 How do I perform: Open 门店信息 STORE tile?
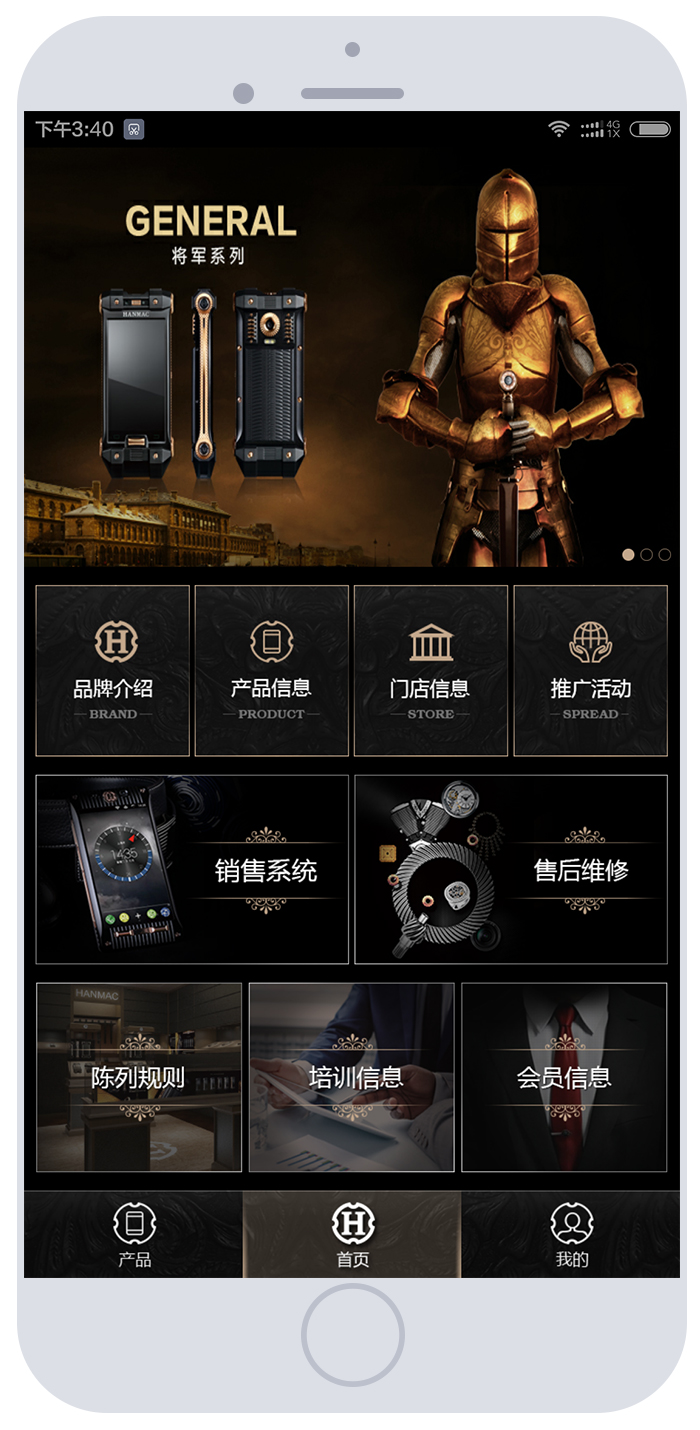pos(431,670)
